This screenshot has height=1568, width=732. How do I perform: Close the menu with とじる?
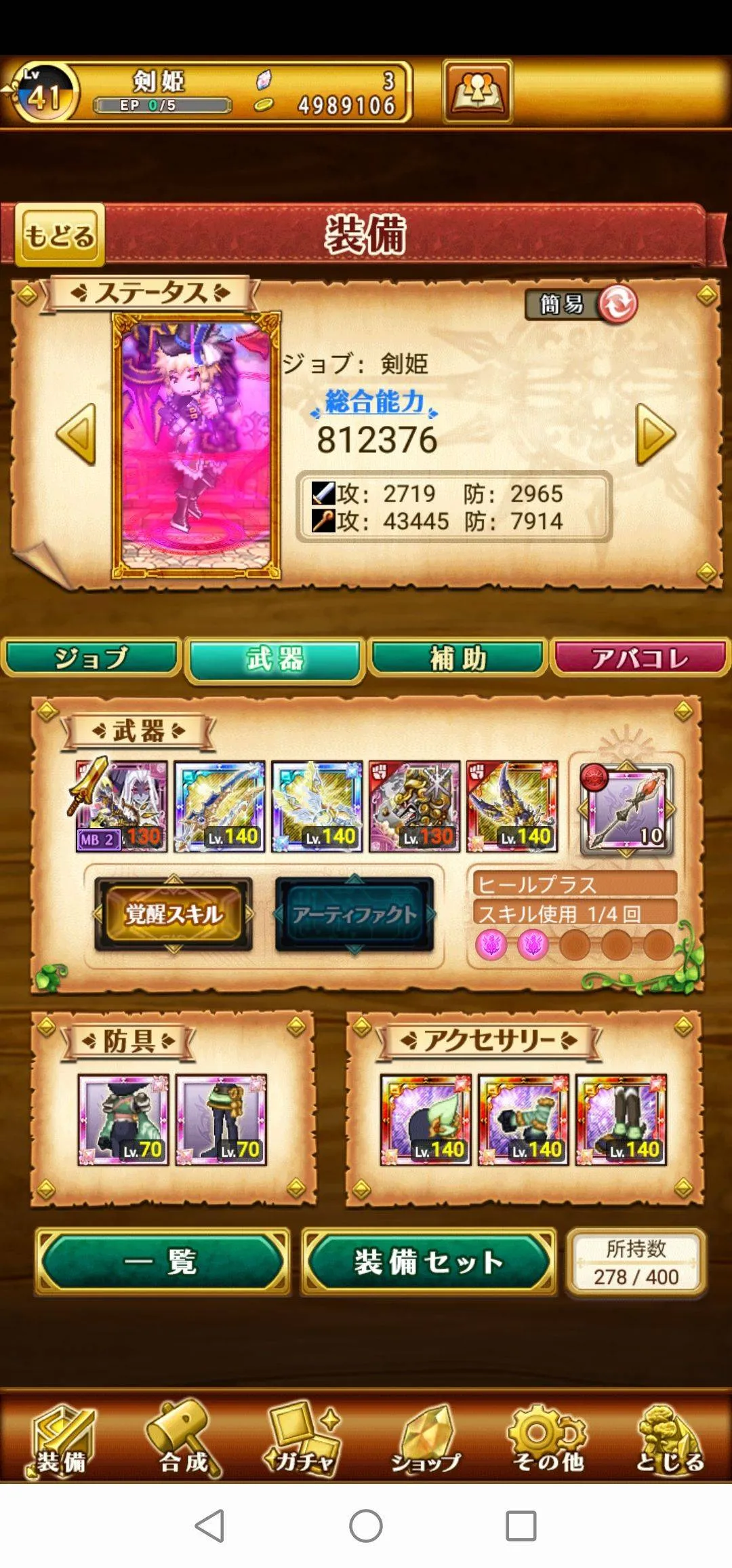pyautogui.click(x=670, y=1439)
